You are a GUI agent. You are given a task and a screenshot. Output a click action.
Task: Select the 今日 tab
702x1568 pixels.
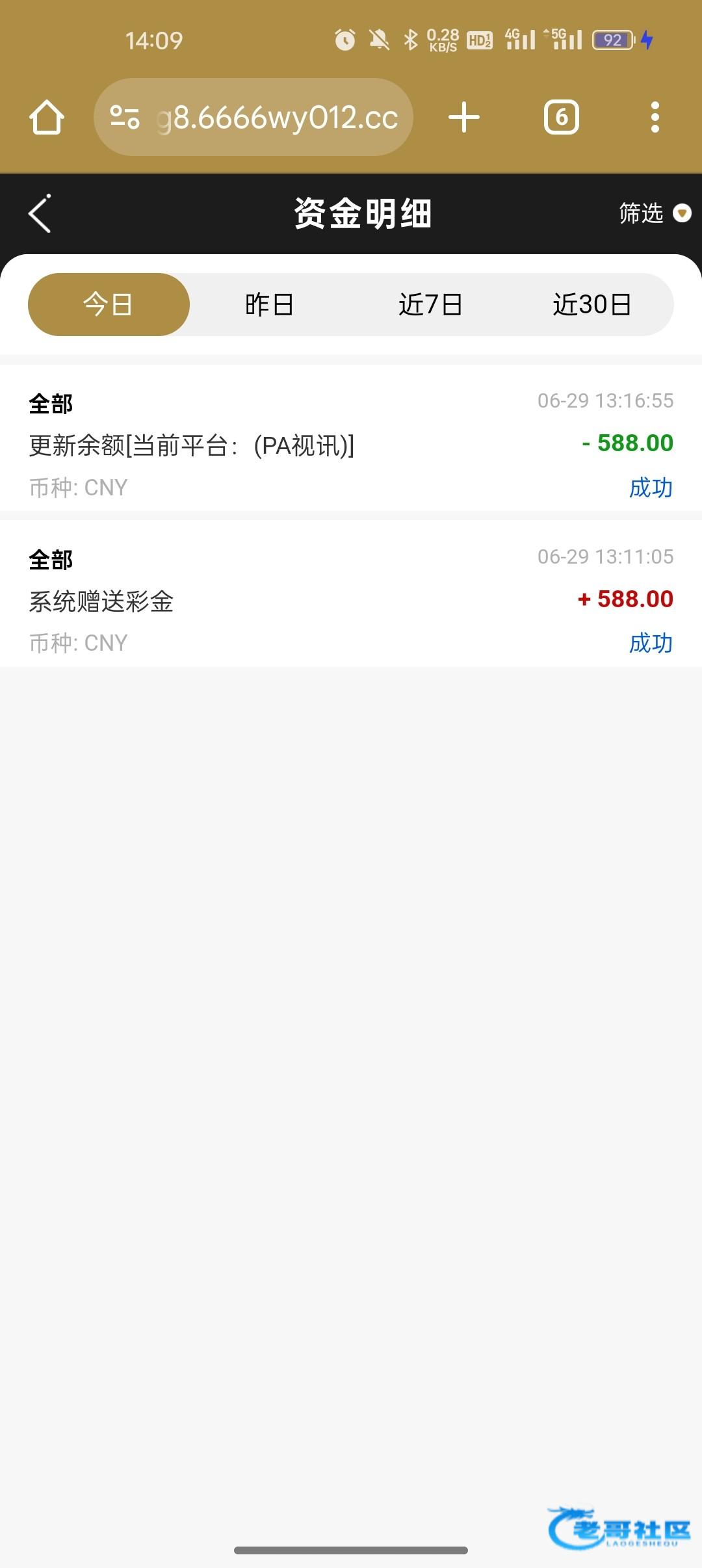[x=109, y=304]
